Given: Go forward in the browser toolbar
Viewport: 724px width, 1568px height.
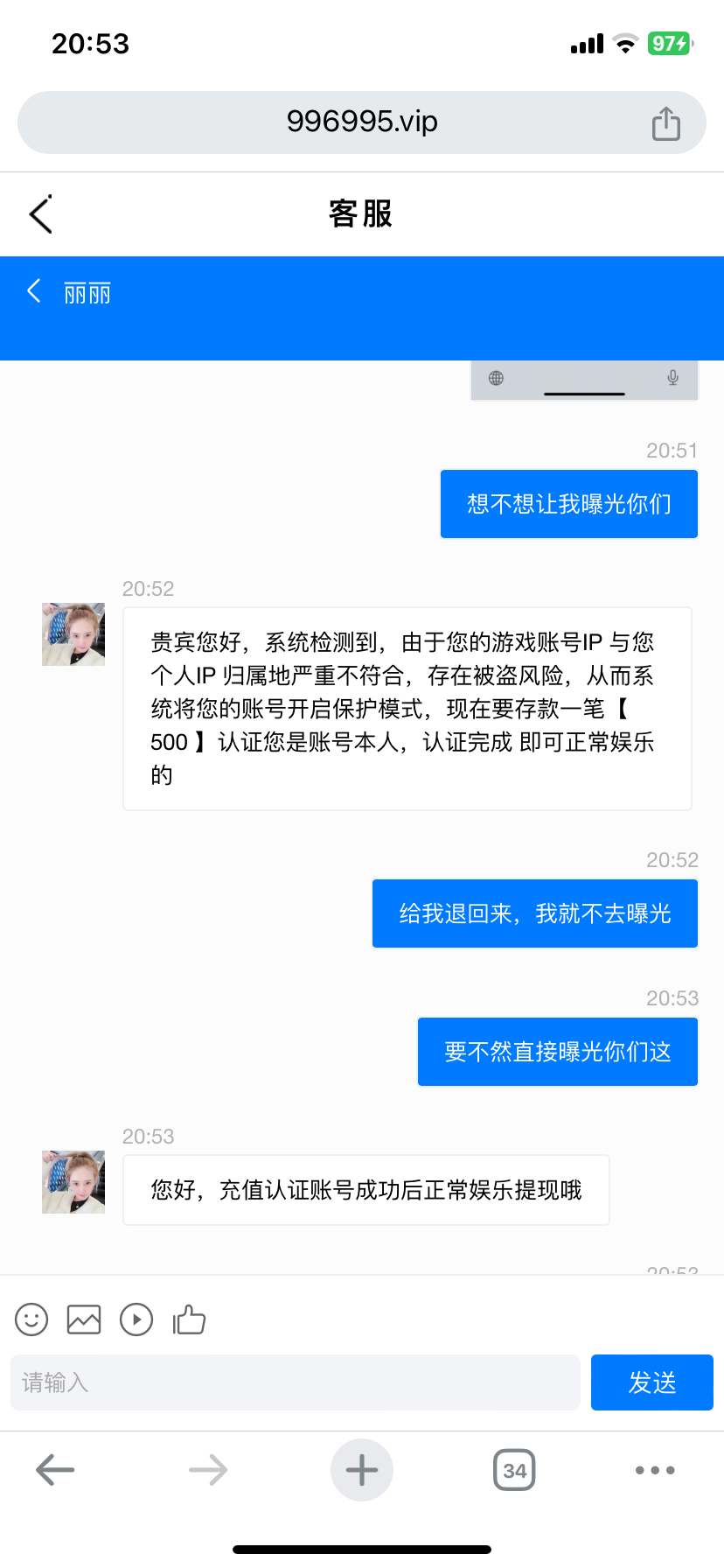Looking at the screenshot, I should tap(208, 1470).
